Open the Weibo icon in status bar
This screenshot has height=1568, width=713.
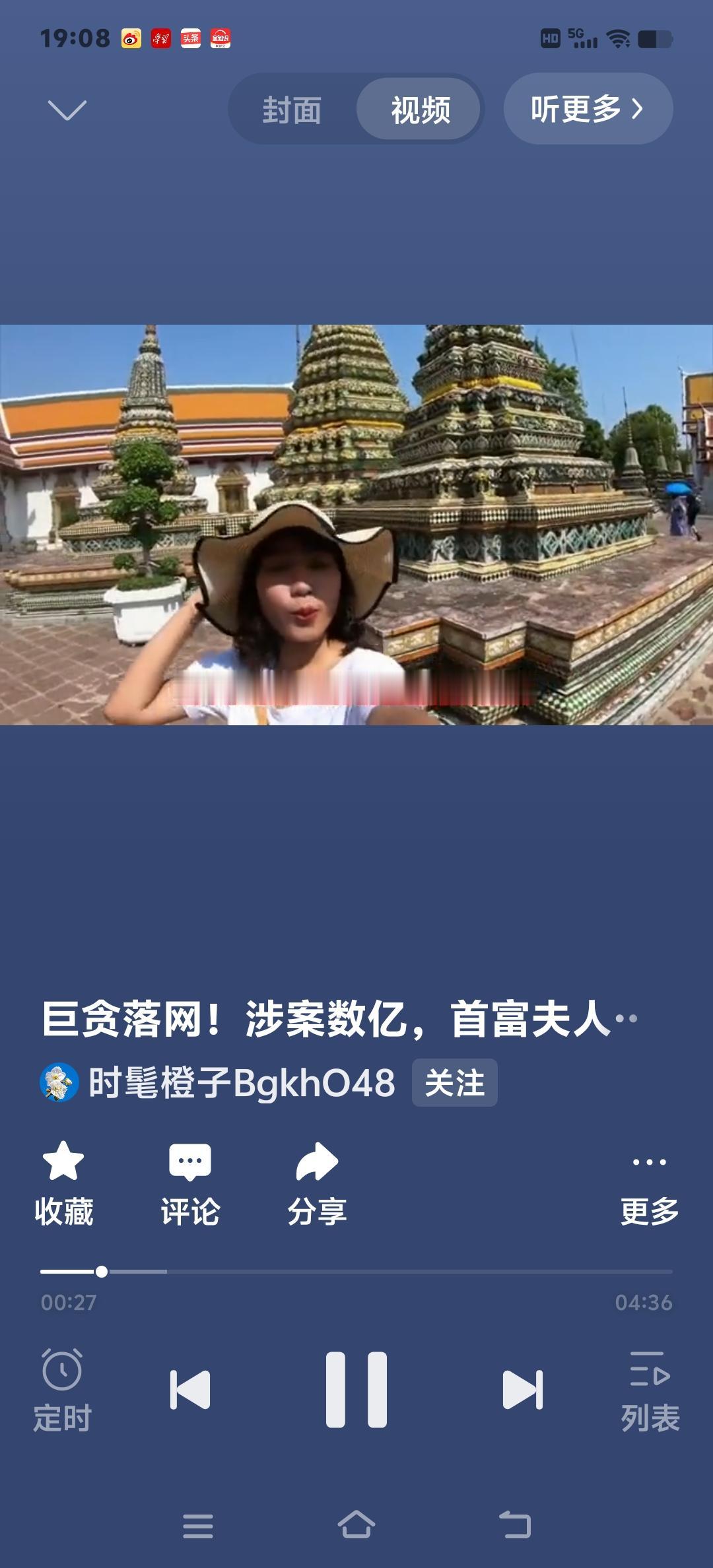130,40
